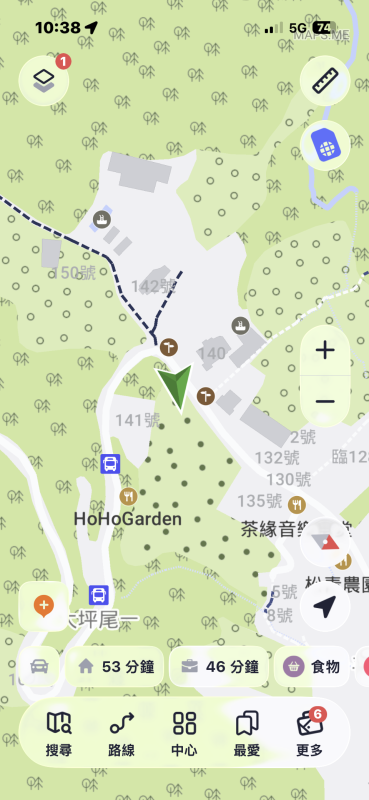Select the car driving mode chip
The height and width of the screenshot is (800, 369).
click(39, 666)
